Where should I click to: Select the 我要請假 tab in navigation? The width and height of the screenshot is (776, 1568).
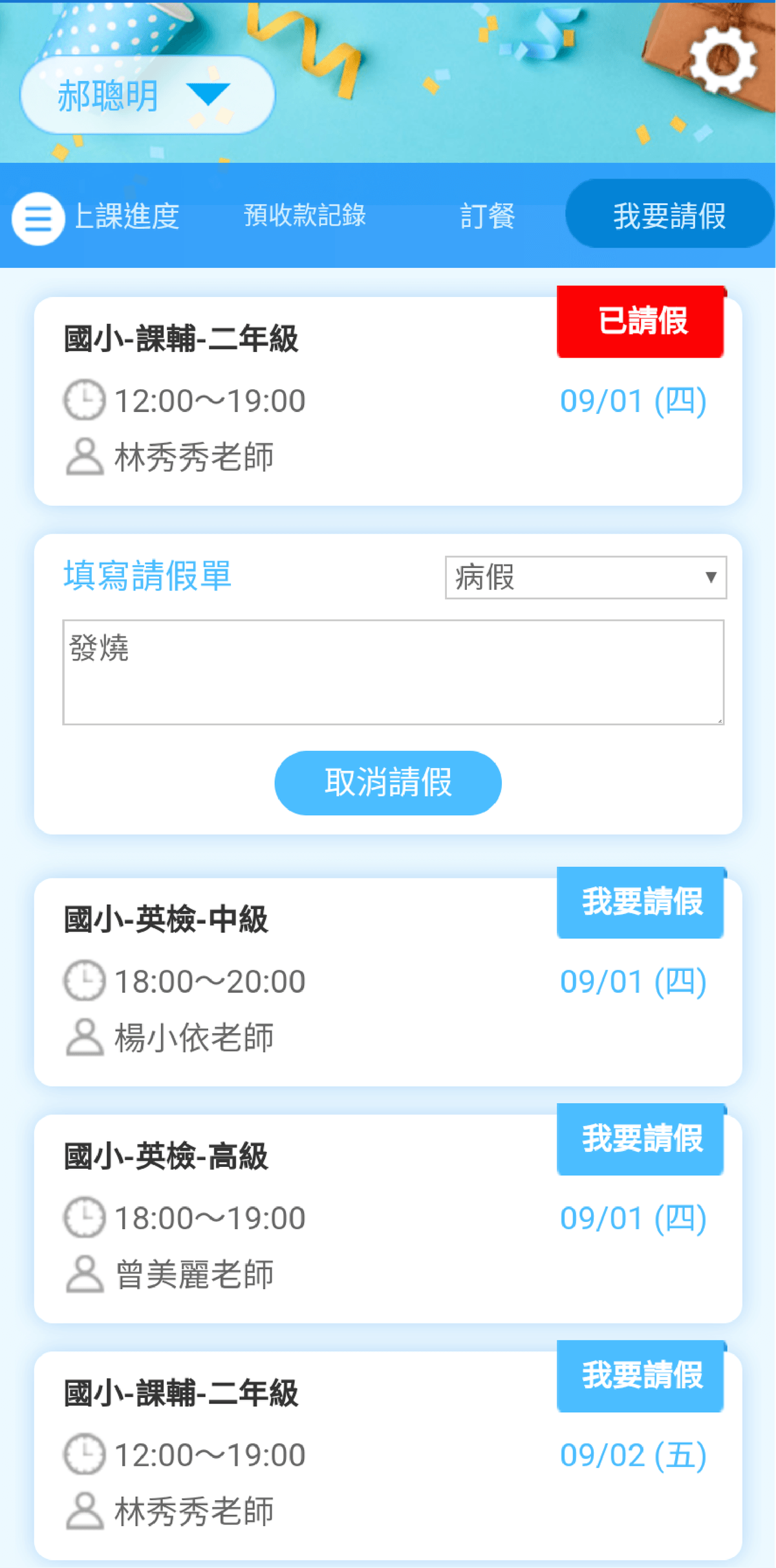click(669, 215)
